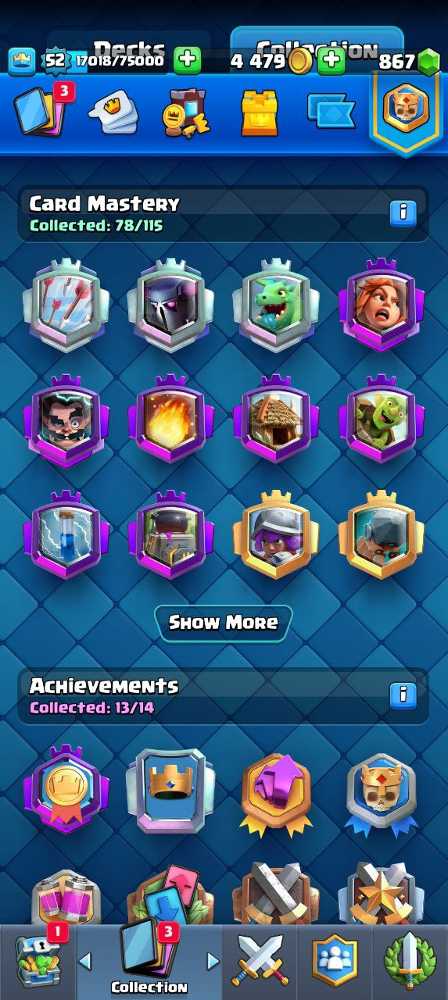Image resolution: width=448 pixels, height=1000 pixels.
Task: Open the Clan social tab
Action: point(334,961)
